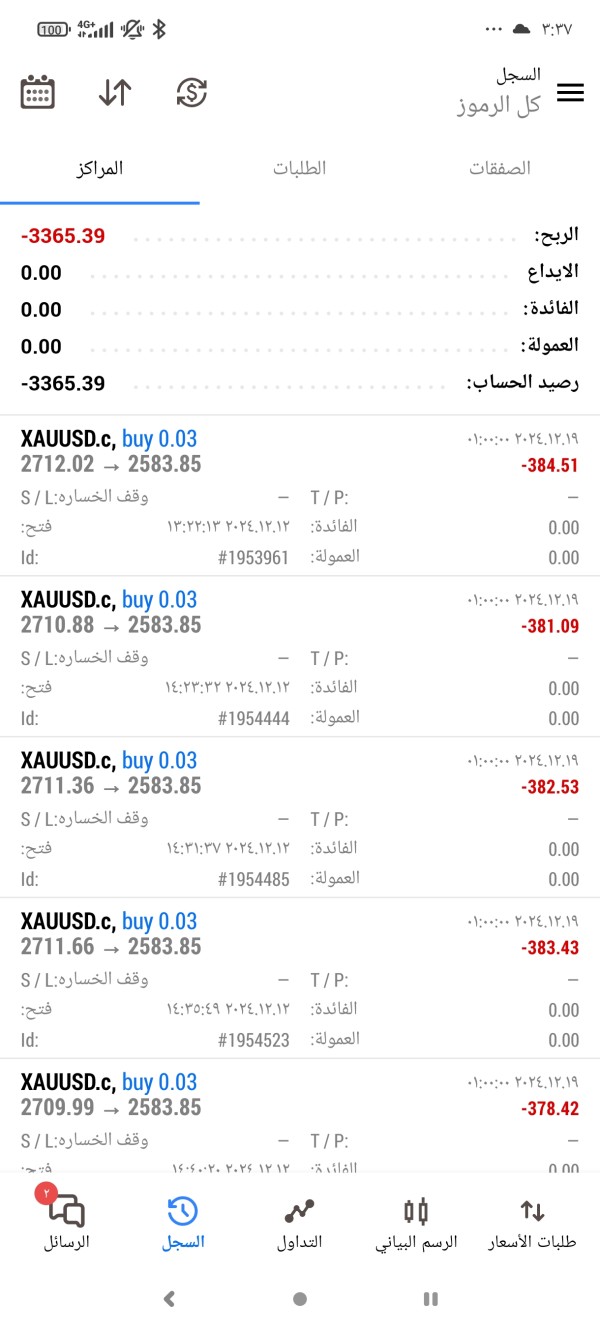Open the hamburger drawer menu
600x1334 pixels.
point(570,93)
